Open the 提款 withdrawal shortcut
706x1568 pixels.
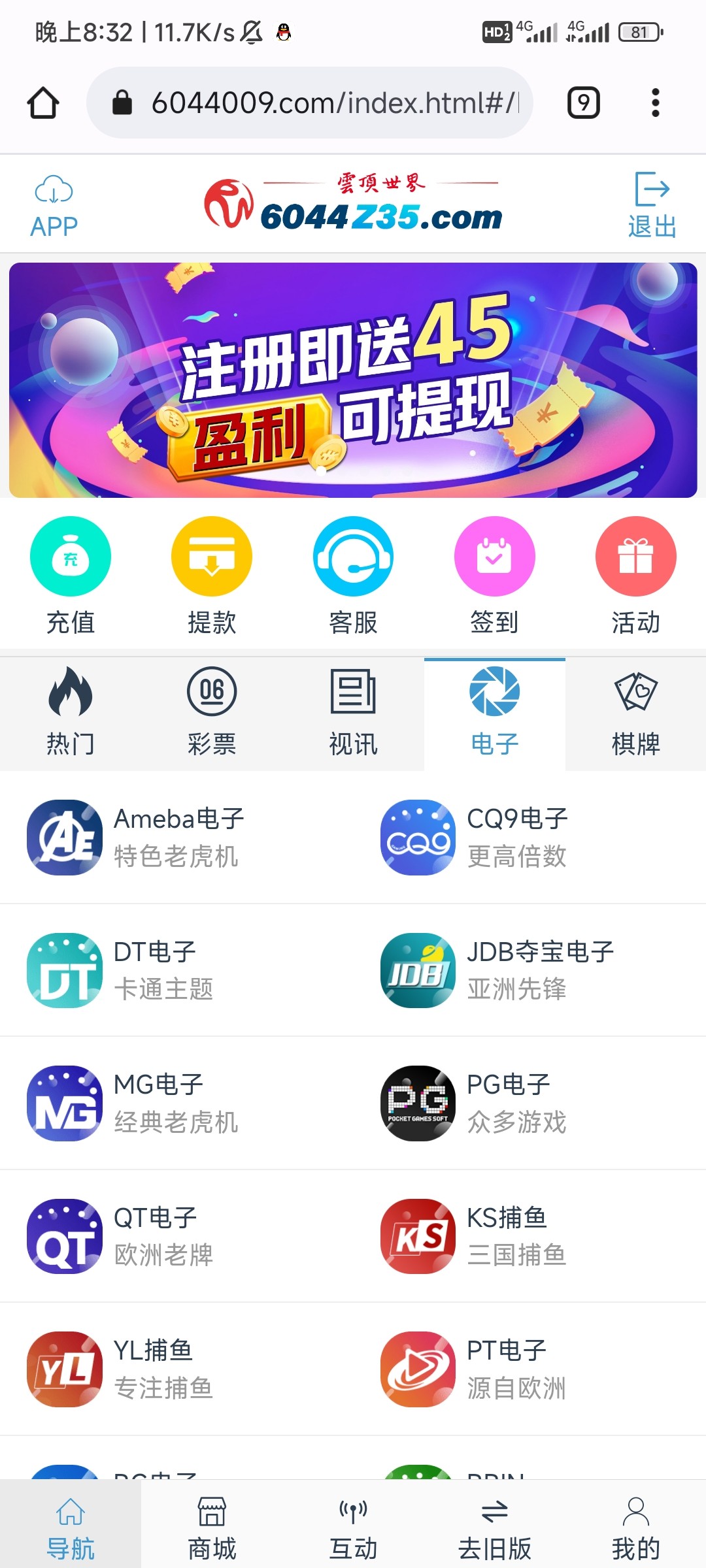pos(212,575)
